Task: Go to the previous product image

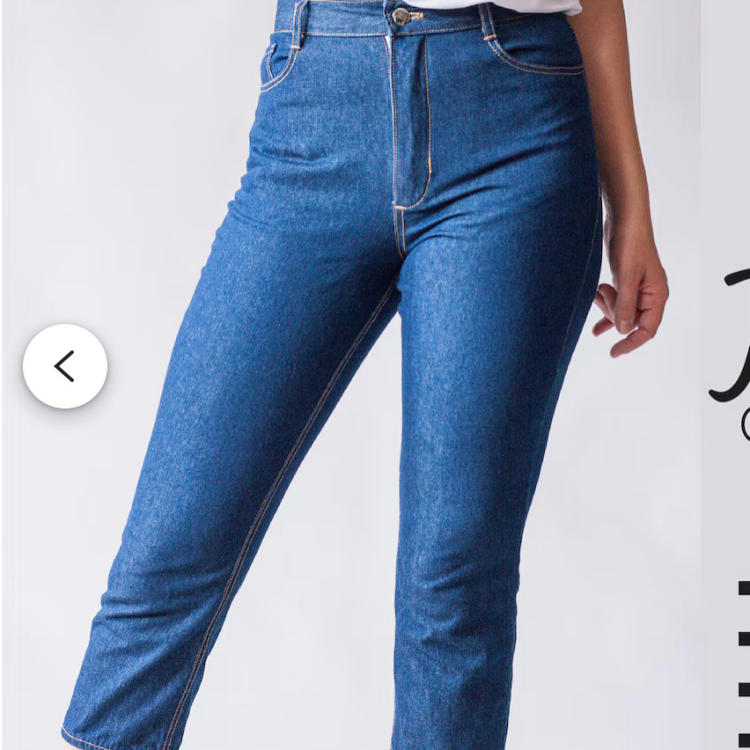Action: [x=65, y=366]
